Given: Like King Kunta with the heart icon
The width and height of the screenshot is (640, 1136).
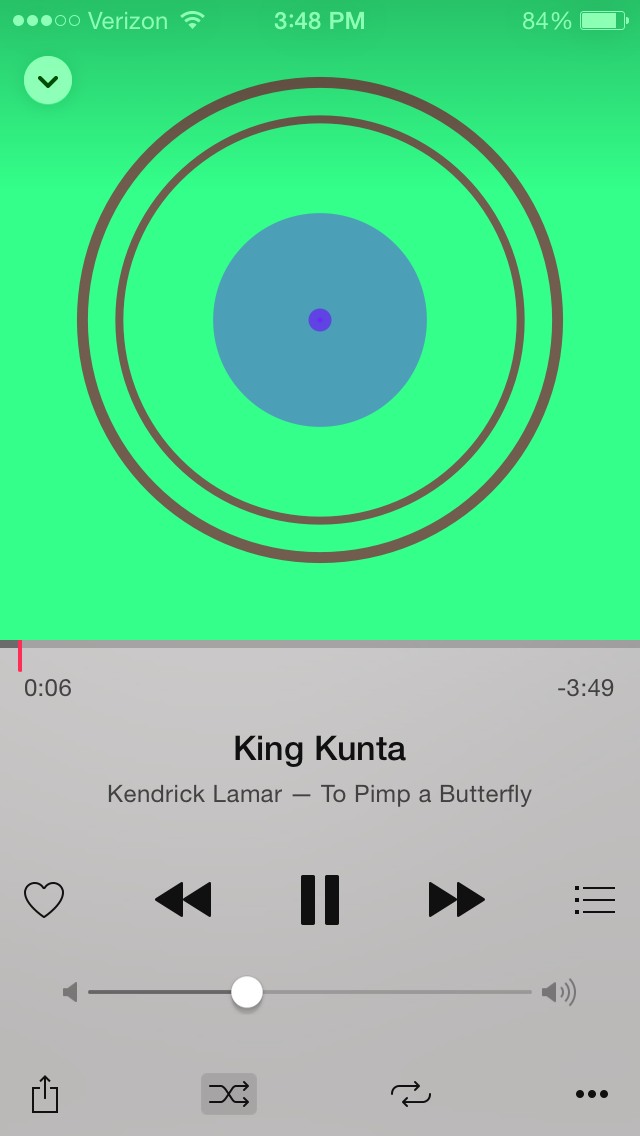Looking at the screenshot, I should [x=44, y=900].
